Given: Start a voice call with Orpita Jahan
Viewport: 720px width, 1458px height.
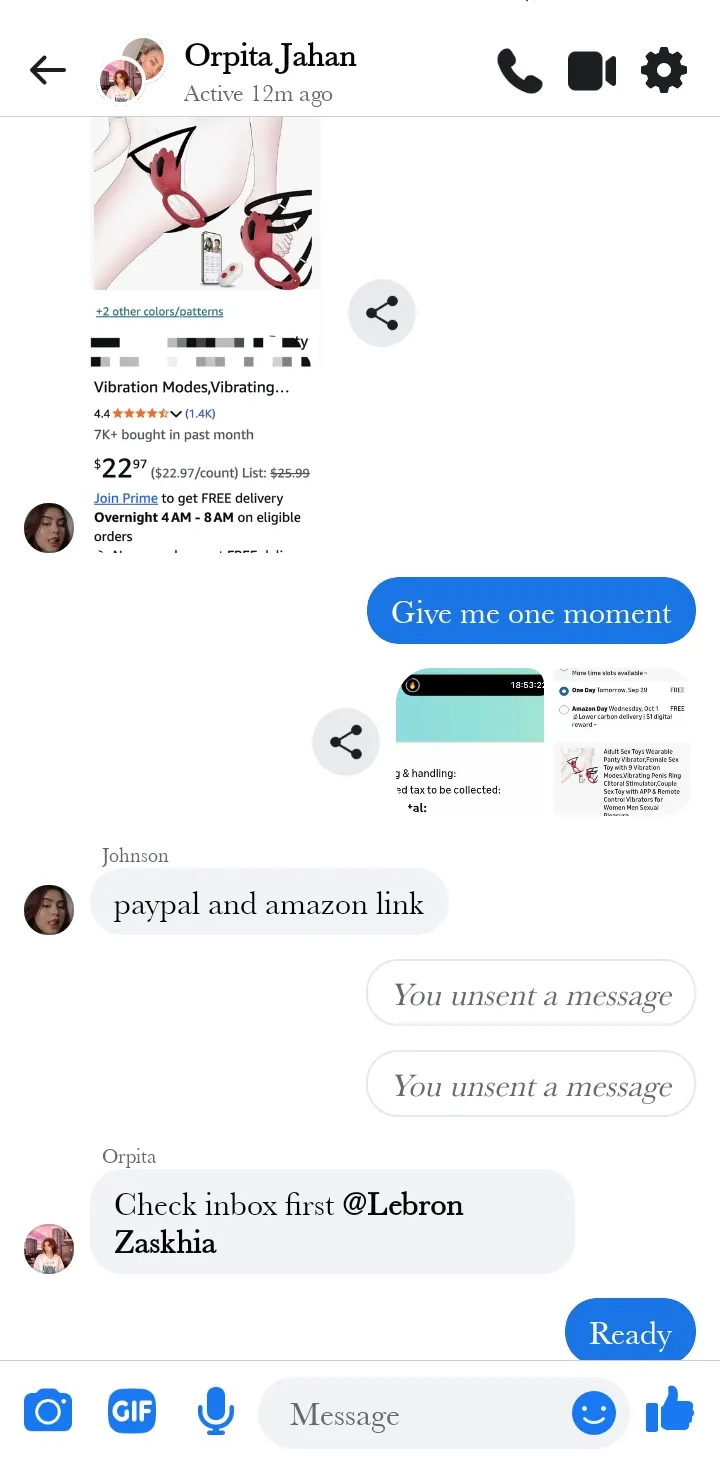Looking at the screenshot, I should 519,71.
